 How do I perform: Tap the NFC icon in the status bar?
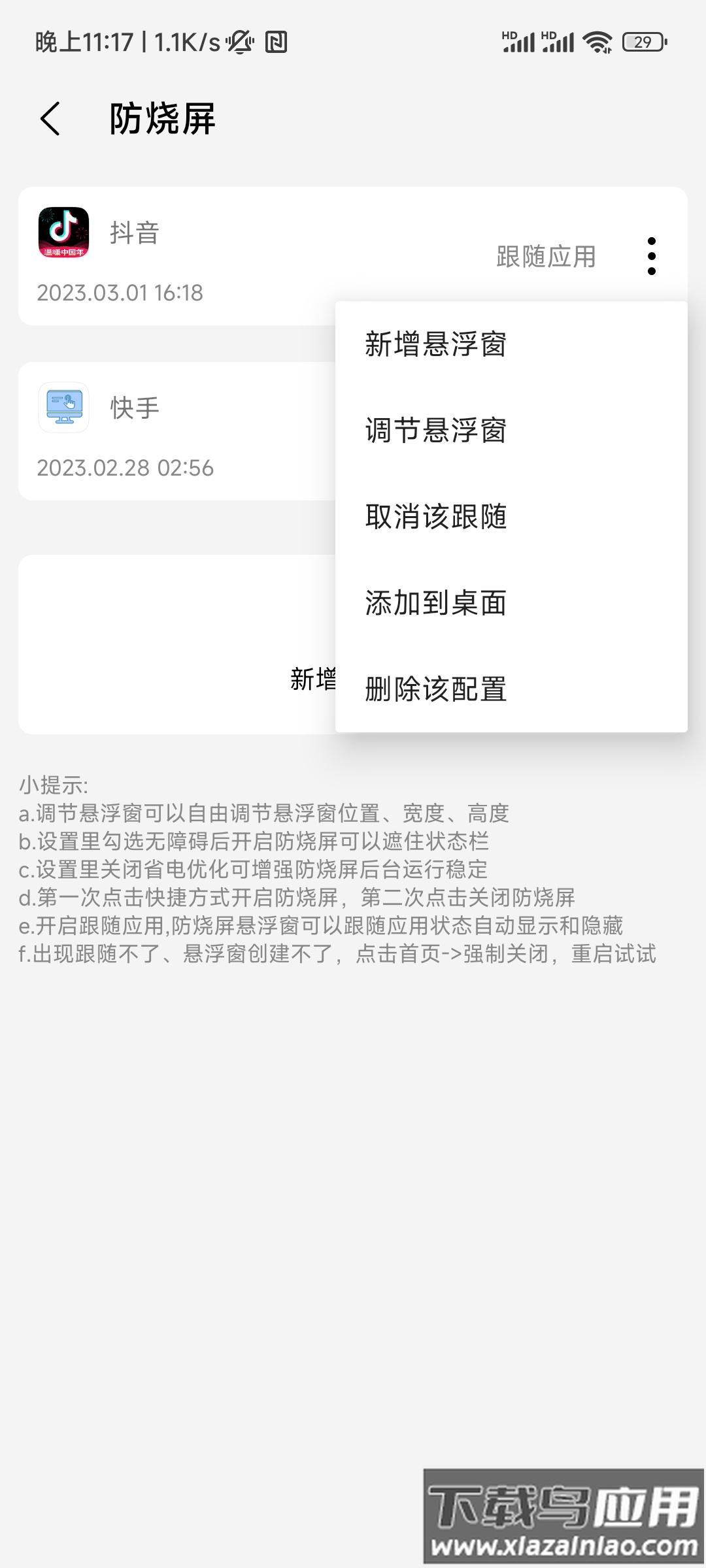pos(277,41)
